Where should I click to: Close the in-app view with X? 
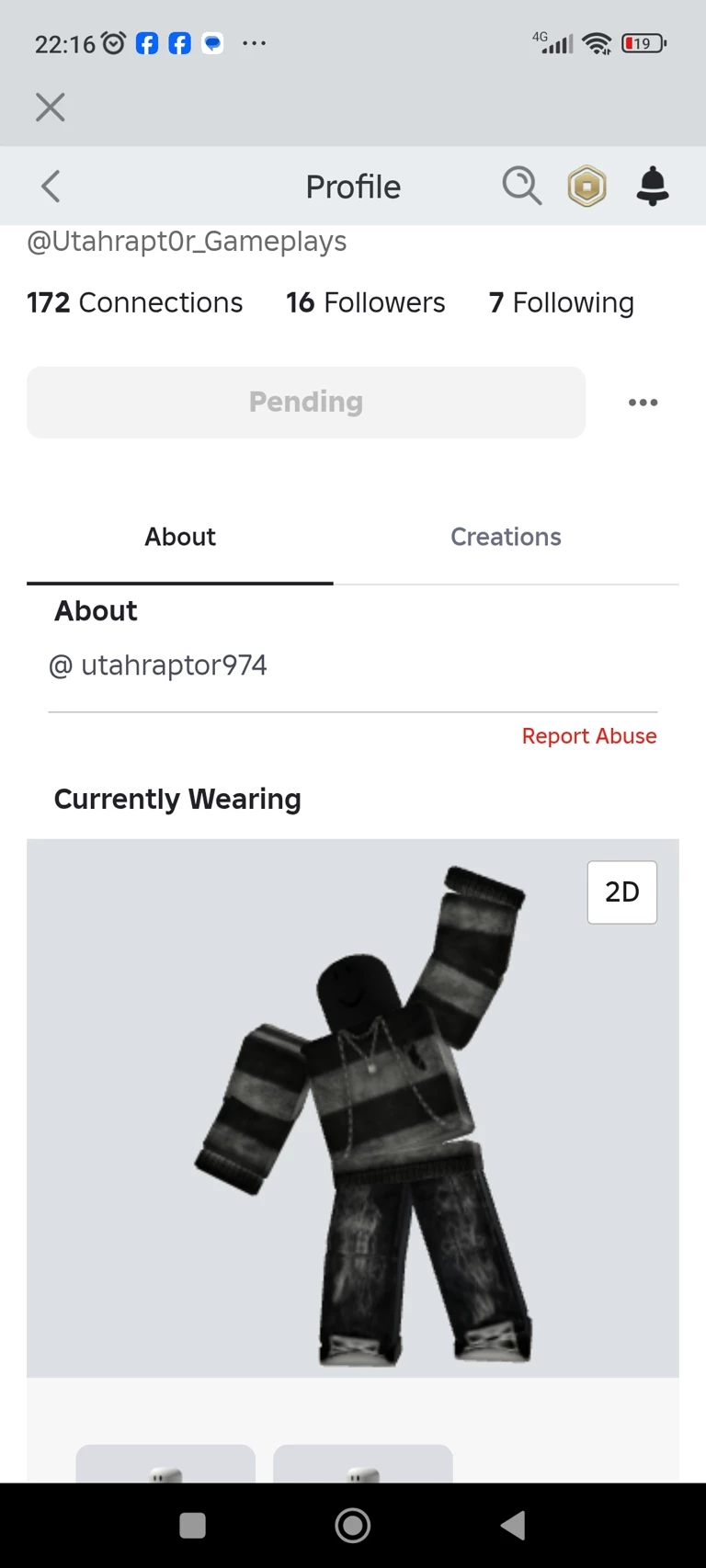[x=51, y=108]
